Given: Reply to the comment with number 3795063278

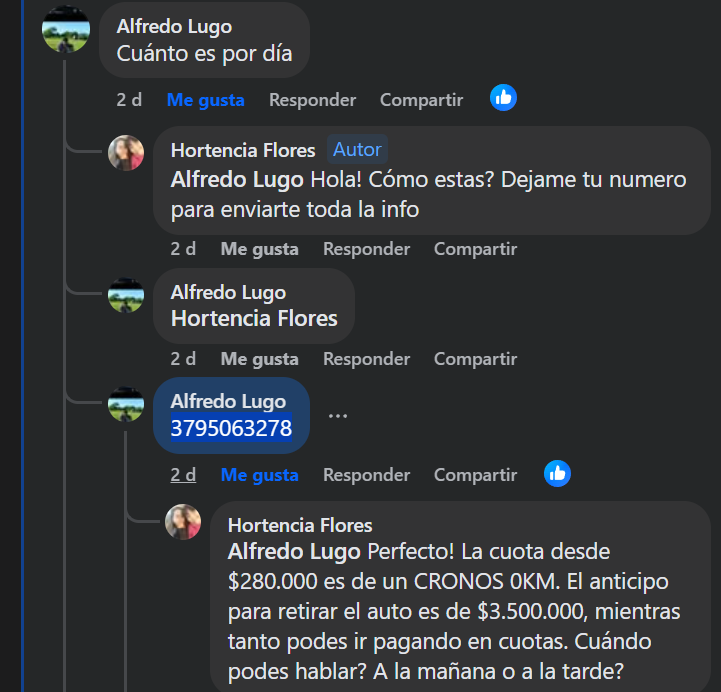Looking at the screenshot, I should coord(366,475).
